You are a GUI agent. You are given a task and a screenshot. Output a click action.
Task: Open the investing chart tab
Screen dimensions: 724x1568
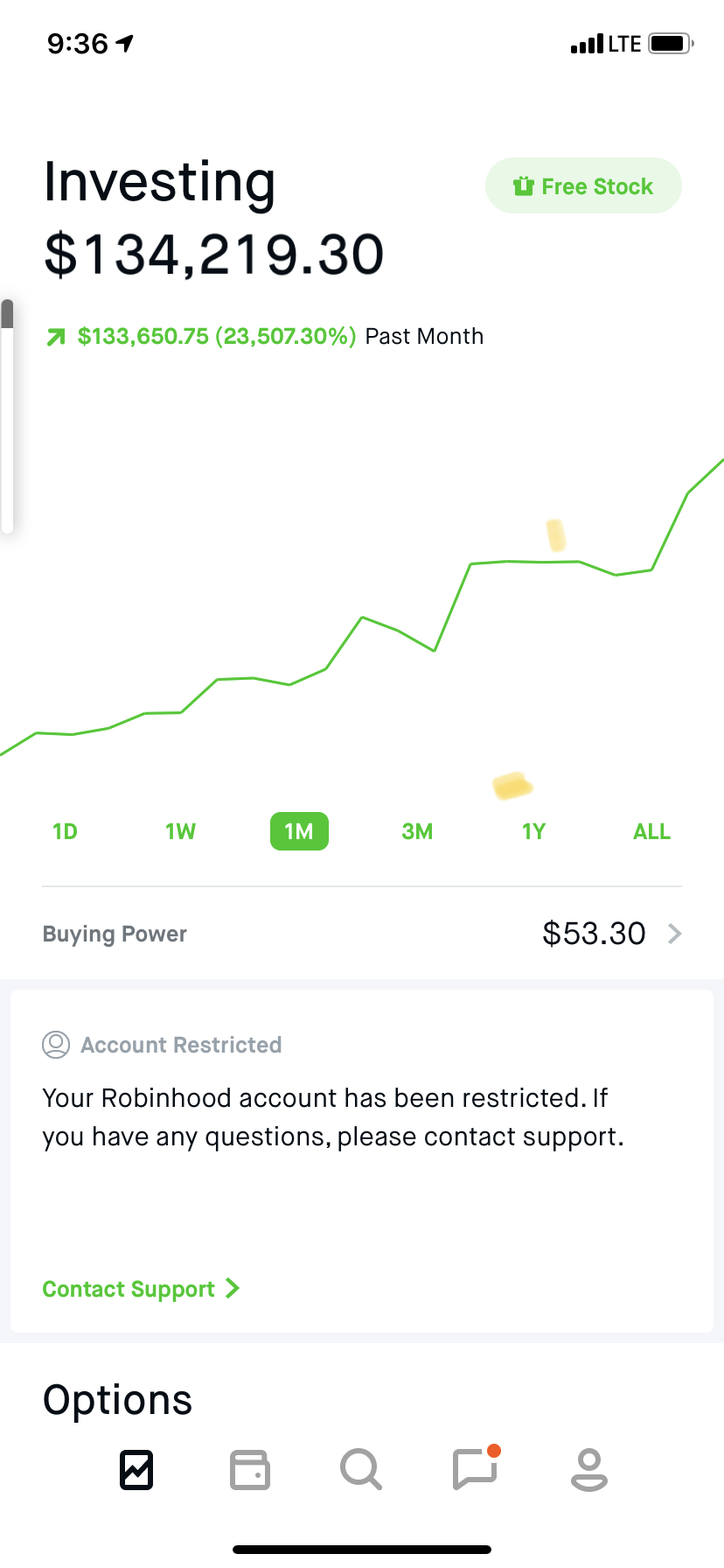point(136,1469)
